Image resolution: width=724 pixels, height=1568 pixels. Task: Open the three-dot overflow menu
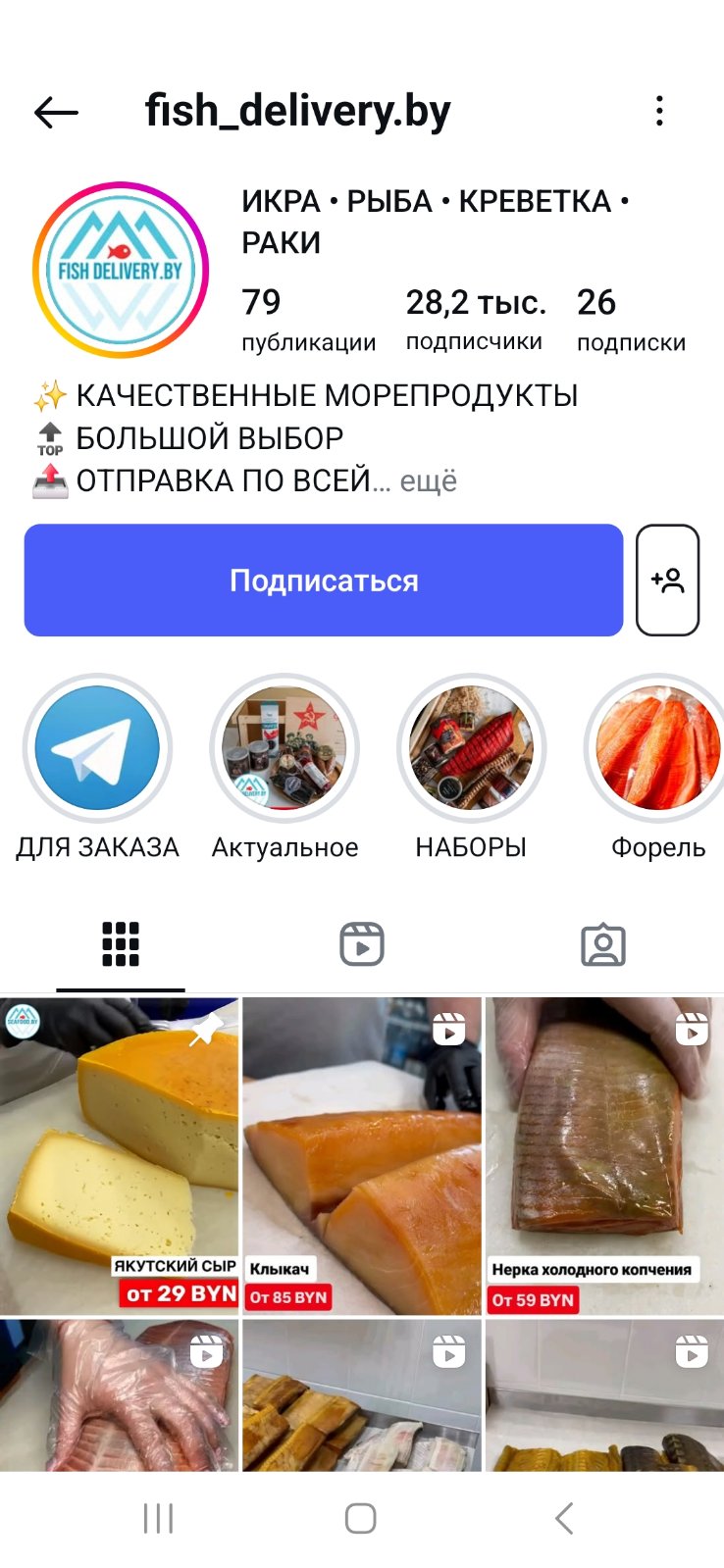click(659, 111)
